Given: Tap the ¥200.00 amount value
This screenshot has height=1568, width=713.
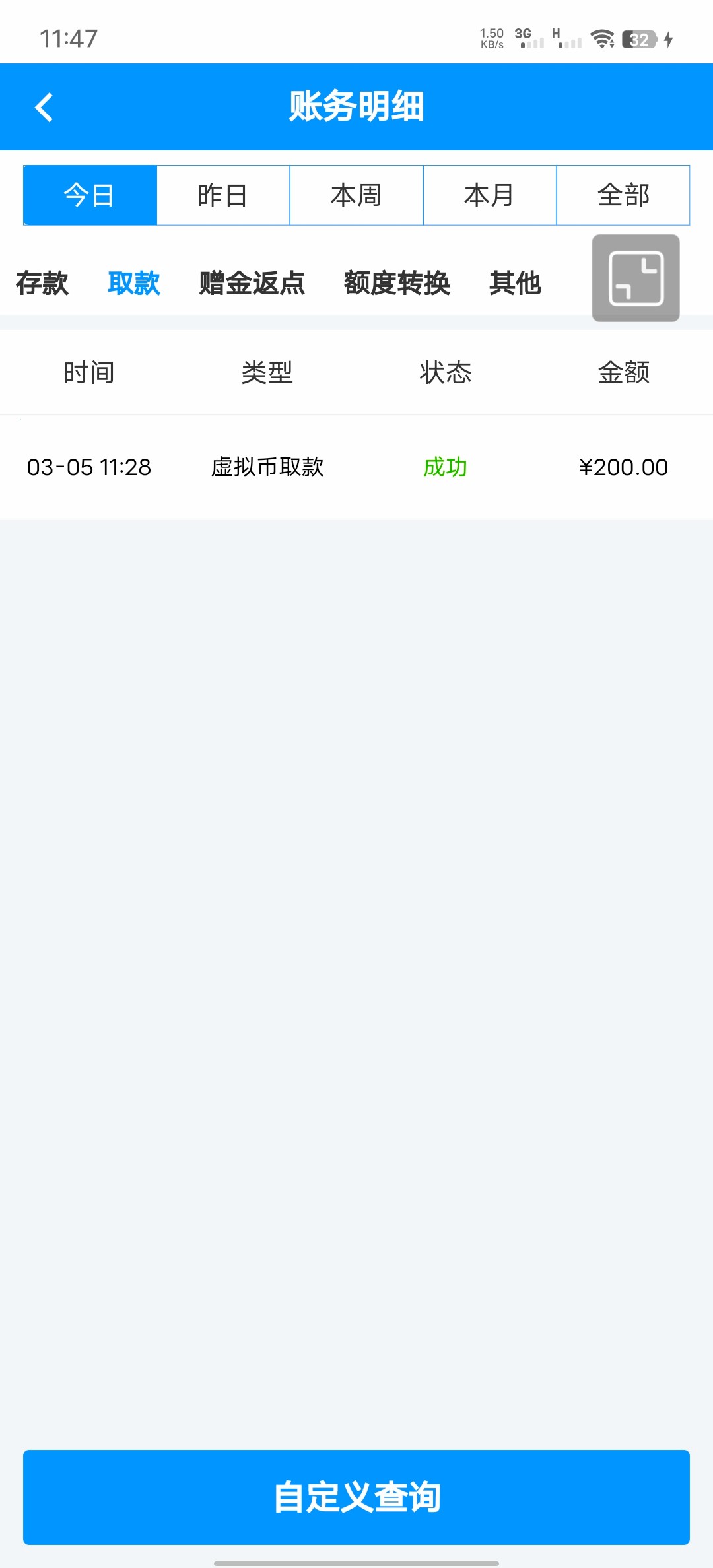Looking at the screenshot, I should (x=623, y=467).
